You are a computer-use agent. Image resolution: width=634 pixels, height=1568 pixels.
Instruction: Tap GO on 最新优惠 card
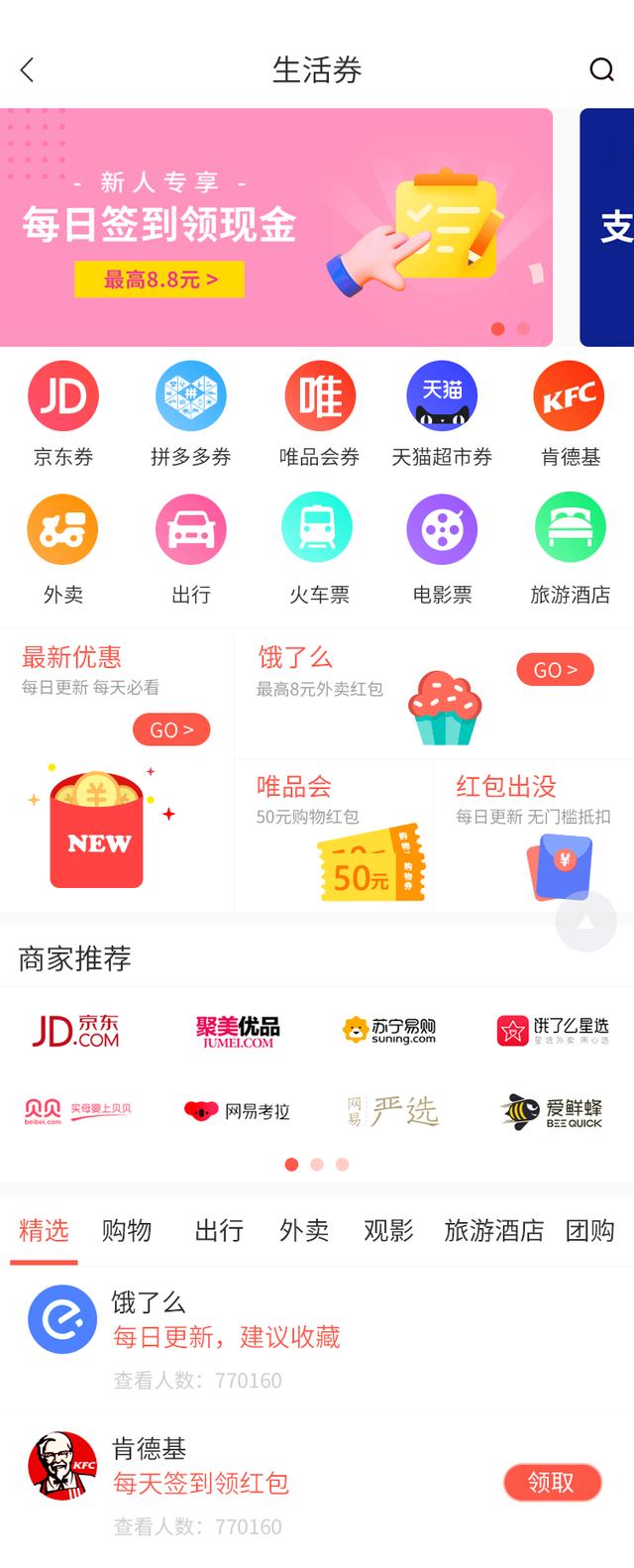pyautogui.click(x=170, y=730)
